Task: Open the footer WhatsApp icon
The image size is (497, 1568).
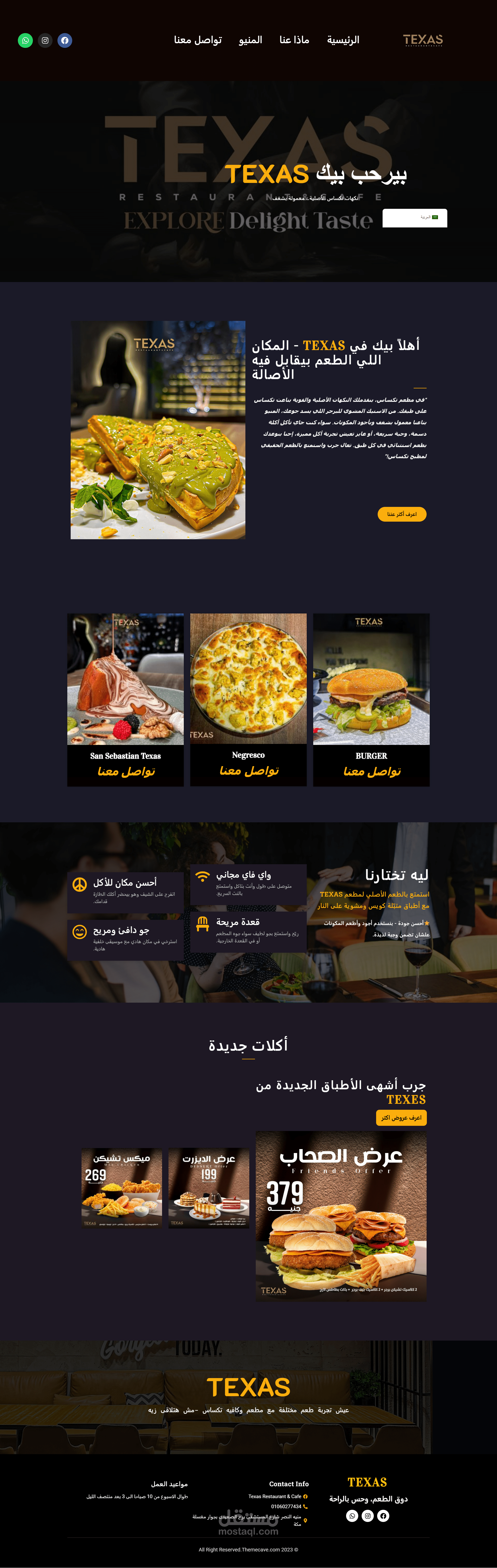Action: (352, 1516)
